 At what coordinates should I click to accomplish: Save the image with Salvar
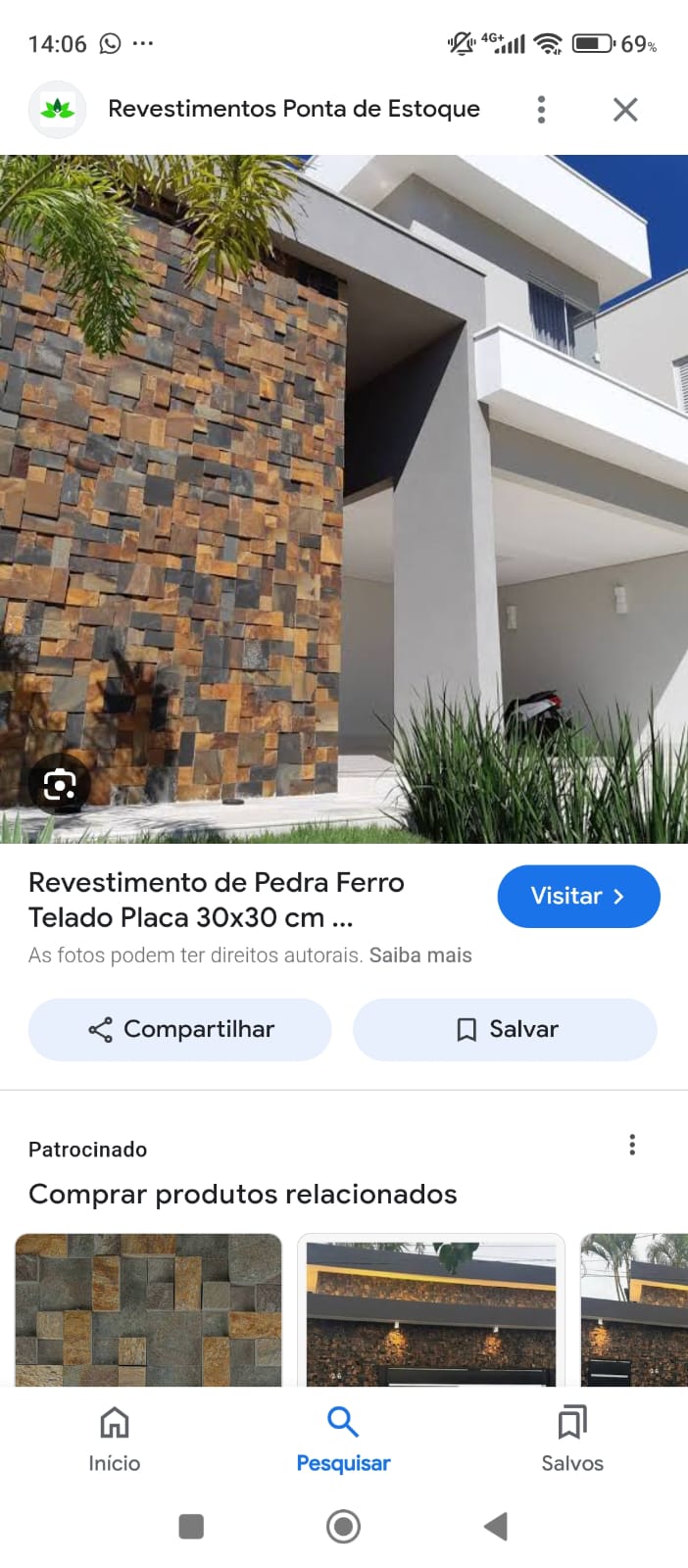(x=505, y=1029)
